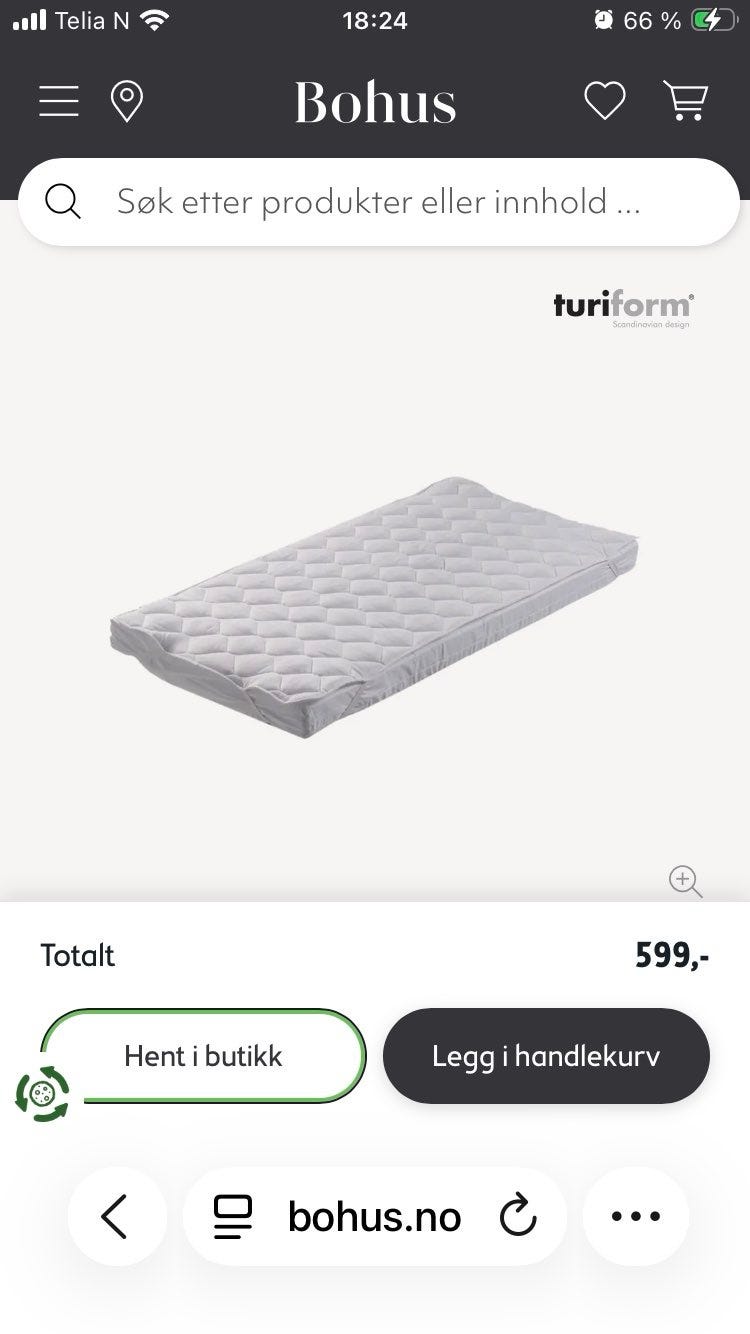Open the bohus.no address bar

(375, 1217)
